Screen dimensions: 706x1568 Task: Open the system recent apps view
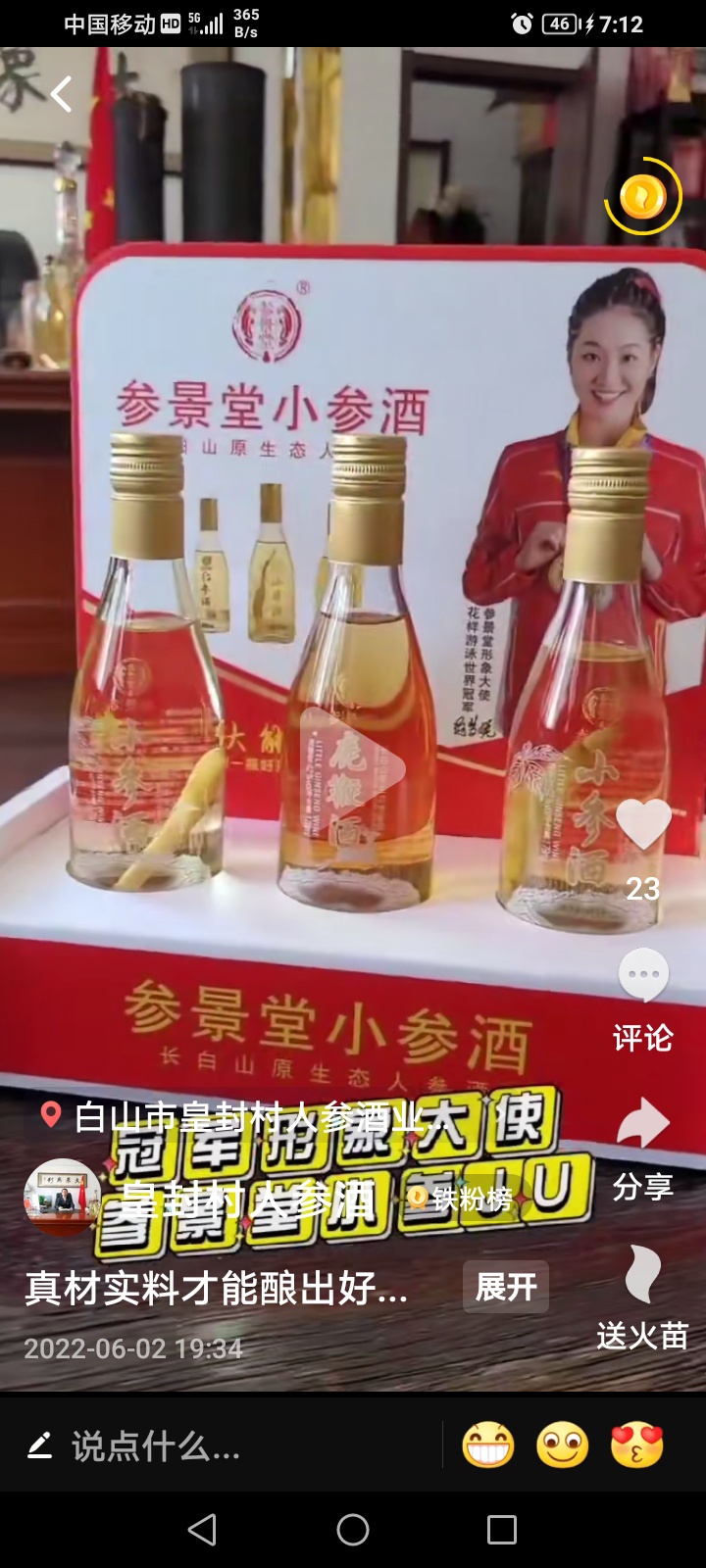pos(501,1530)
